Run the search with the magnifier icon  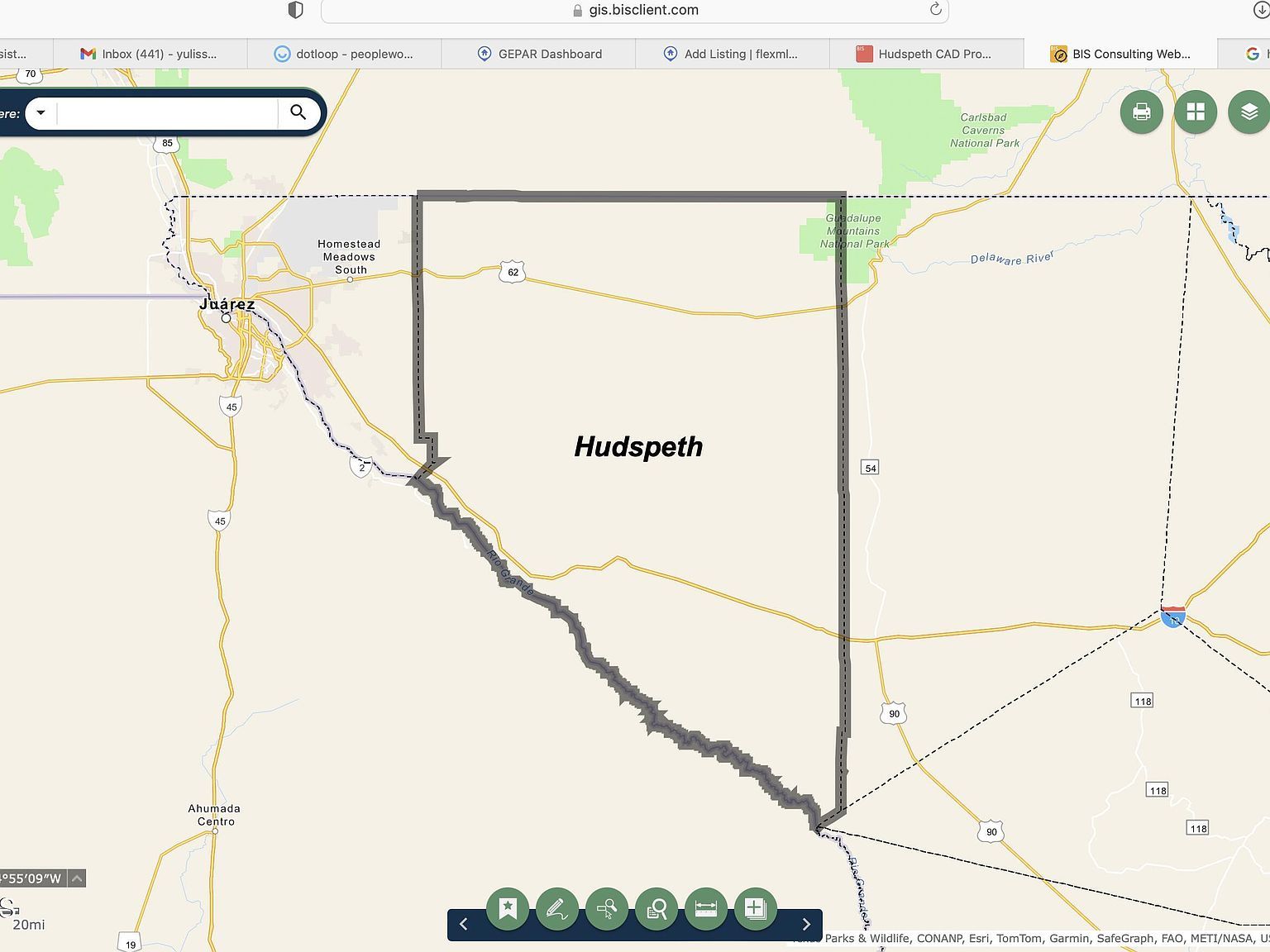[x=298, y=112]
